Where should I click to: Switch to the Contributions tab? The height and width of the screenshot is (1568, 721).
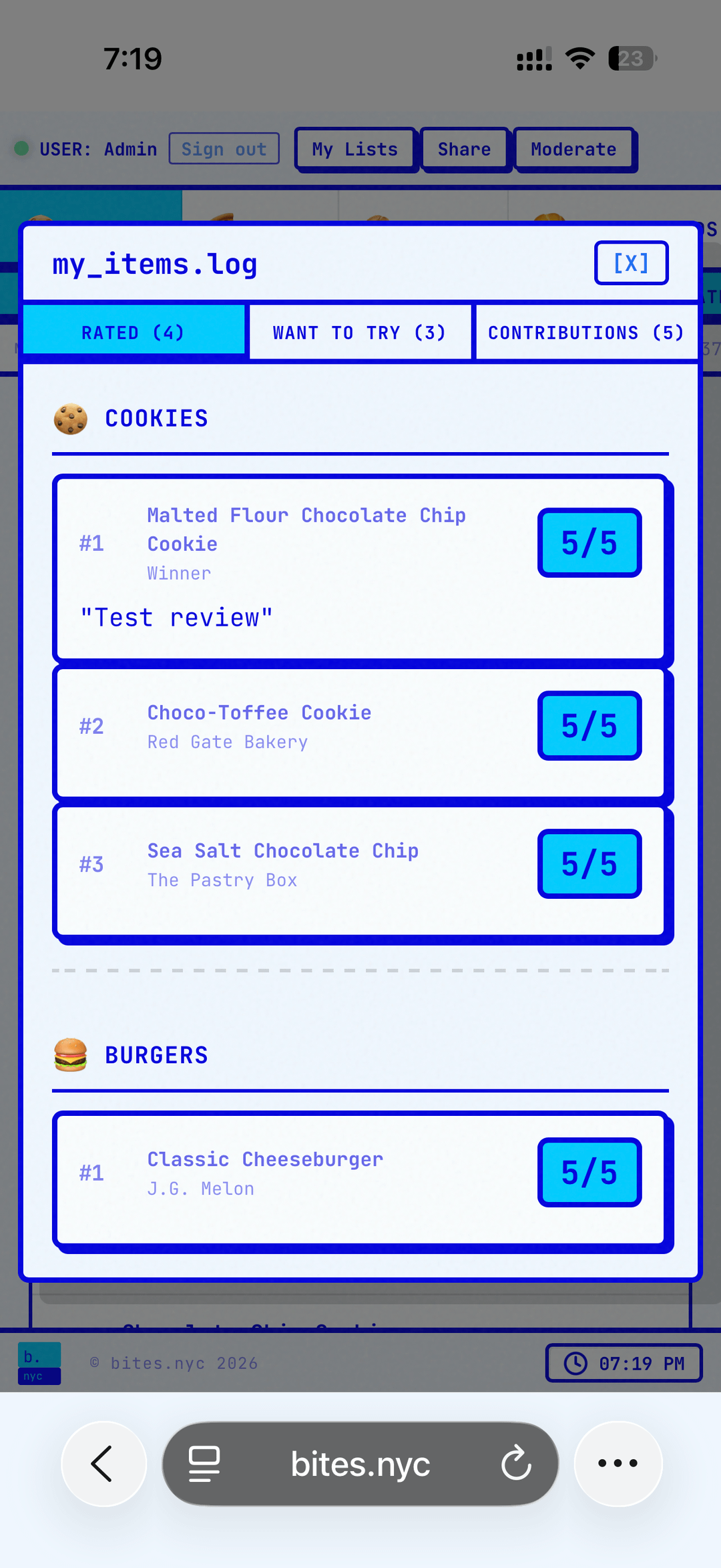[586, 333]
